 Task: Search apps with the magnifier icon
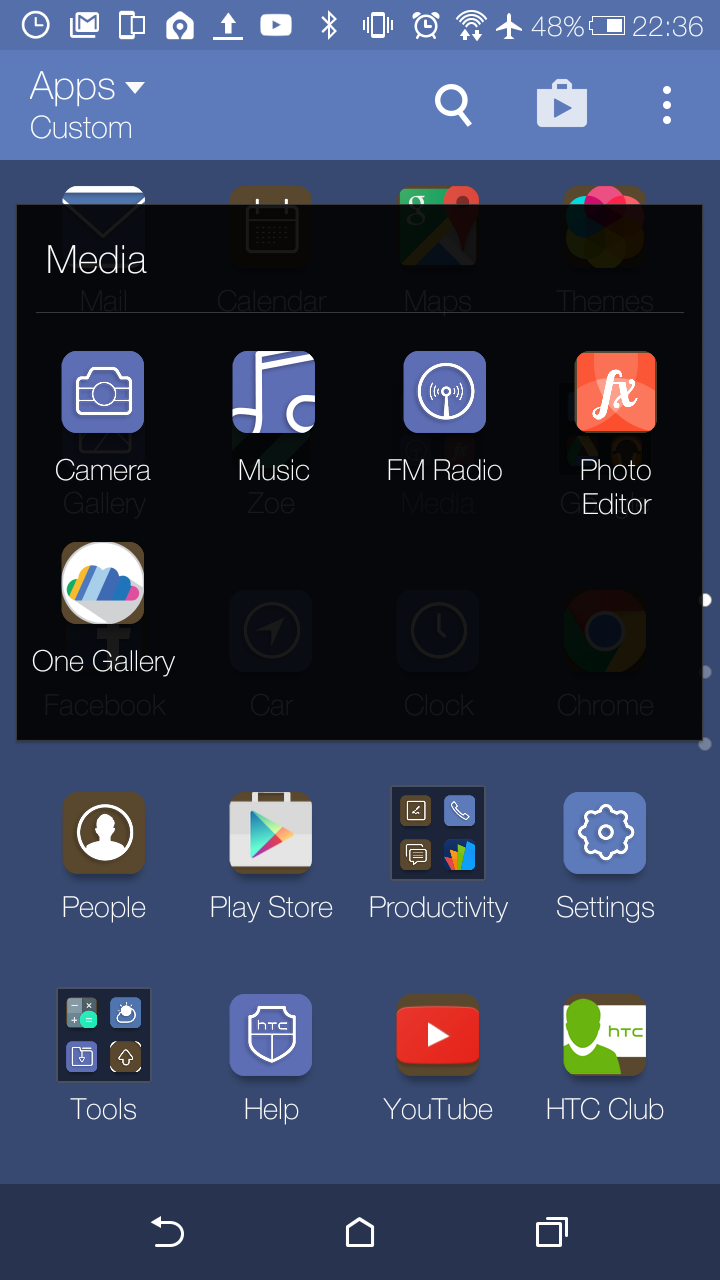coord(453,104)
